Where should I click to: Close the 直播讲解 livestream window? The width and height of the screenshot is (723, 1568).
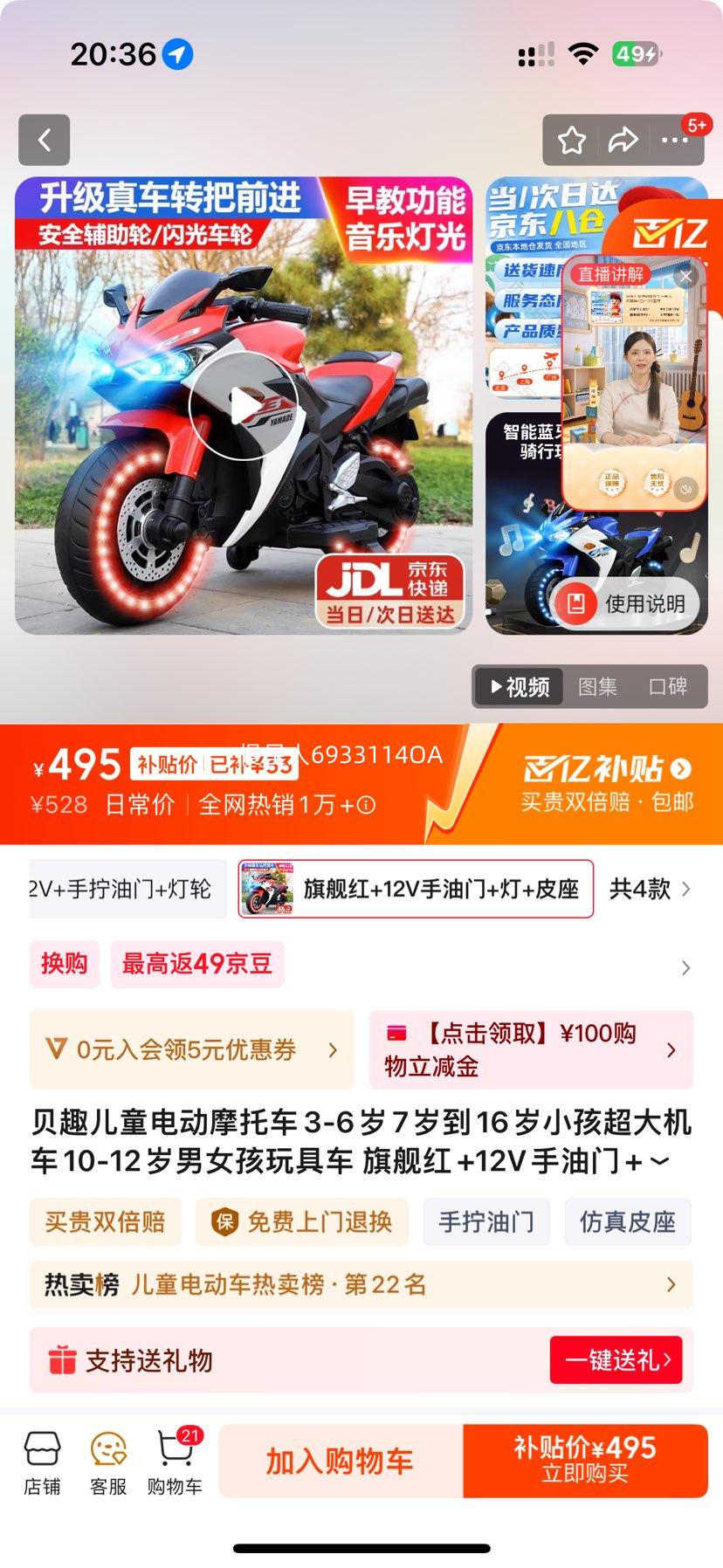(686, 276)
